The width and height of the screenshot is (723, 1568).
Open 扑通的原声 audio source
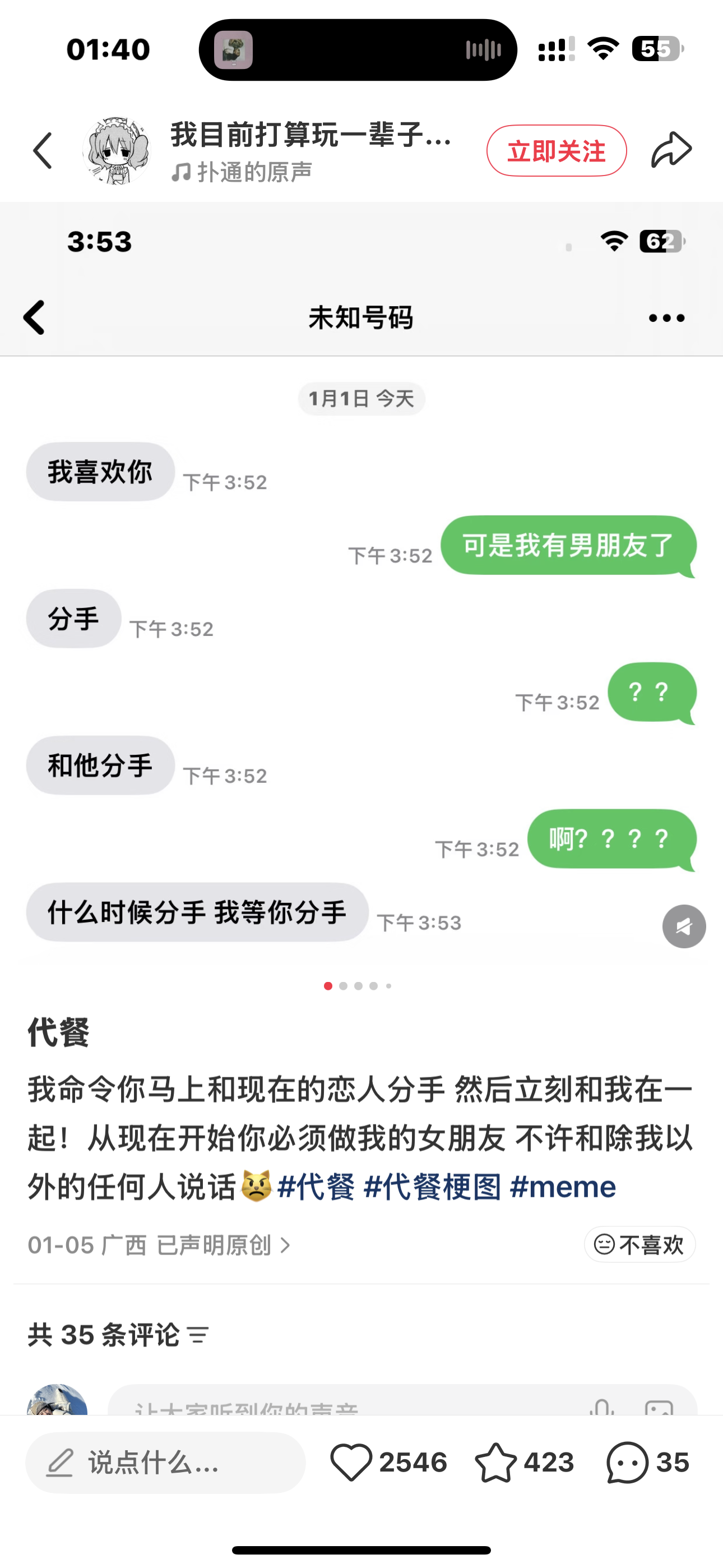click(242, 172)
